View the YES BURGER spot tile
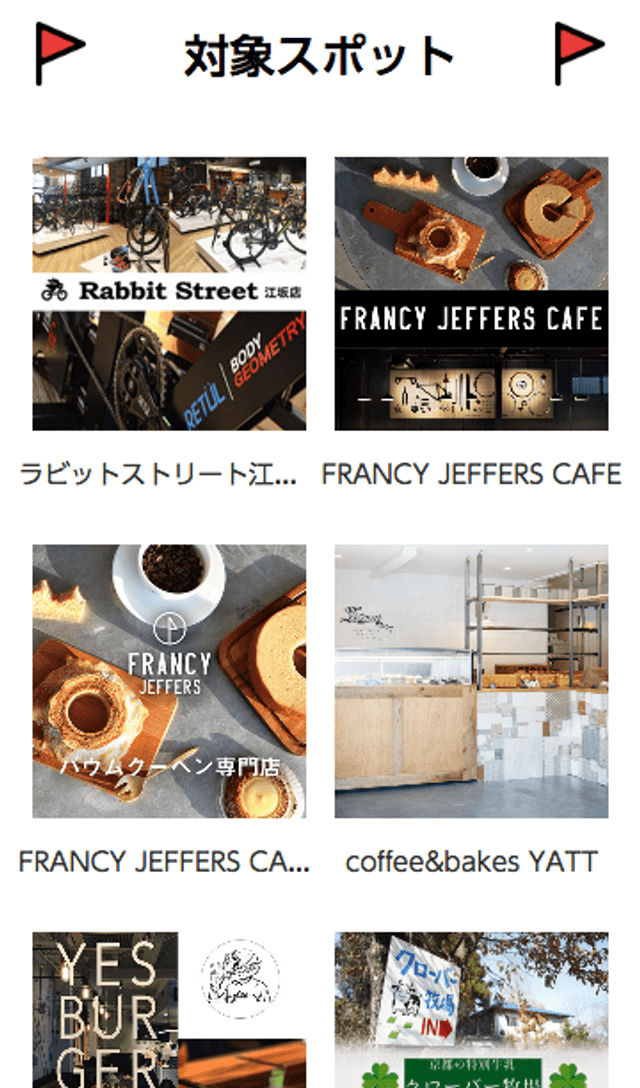The image size is (640, 1088). click(x=169, y=1010)
